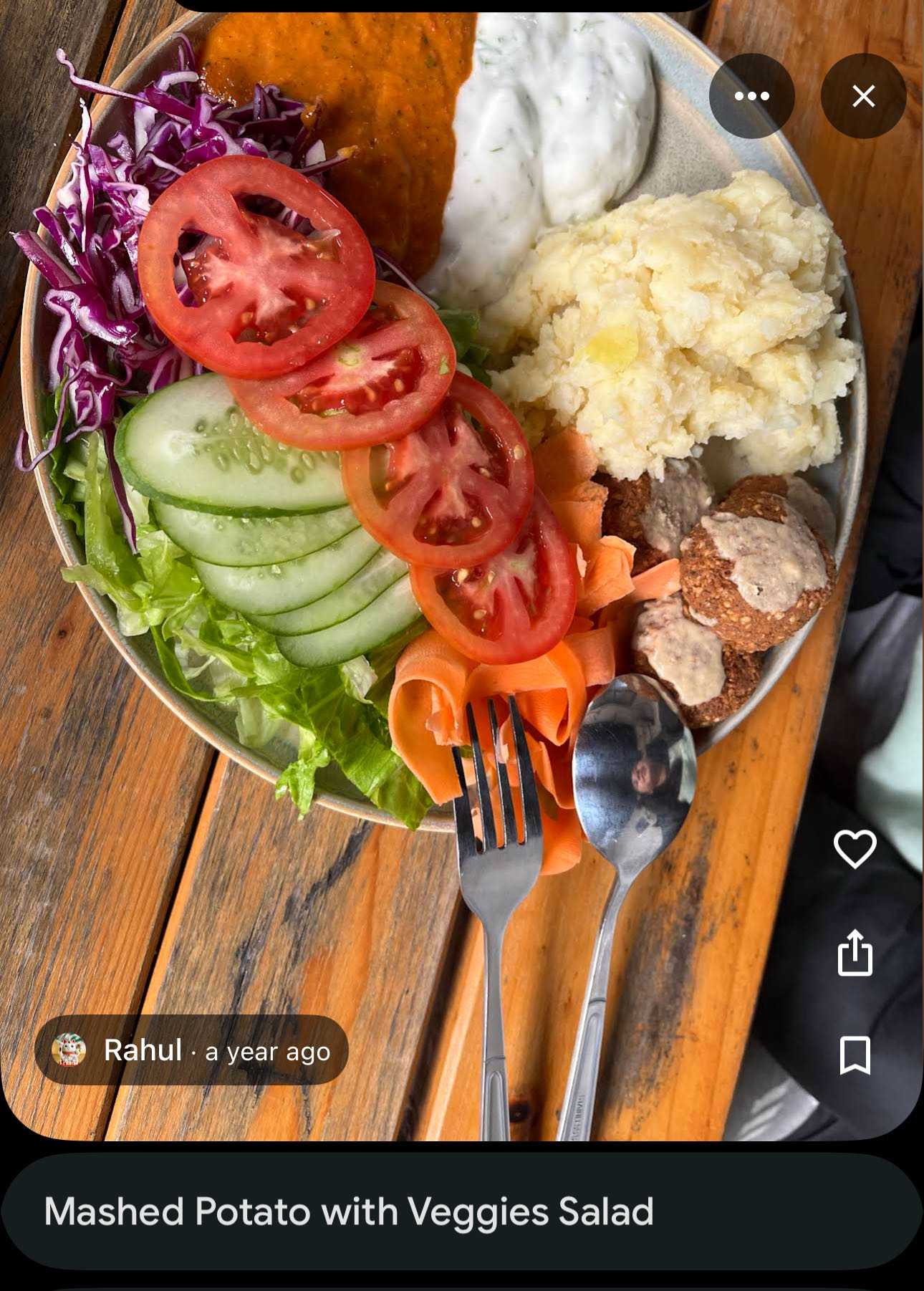The image size is (924, 1291).
Task: Open options menu to report this photo
Action: (753, 95)
